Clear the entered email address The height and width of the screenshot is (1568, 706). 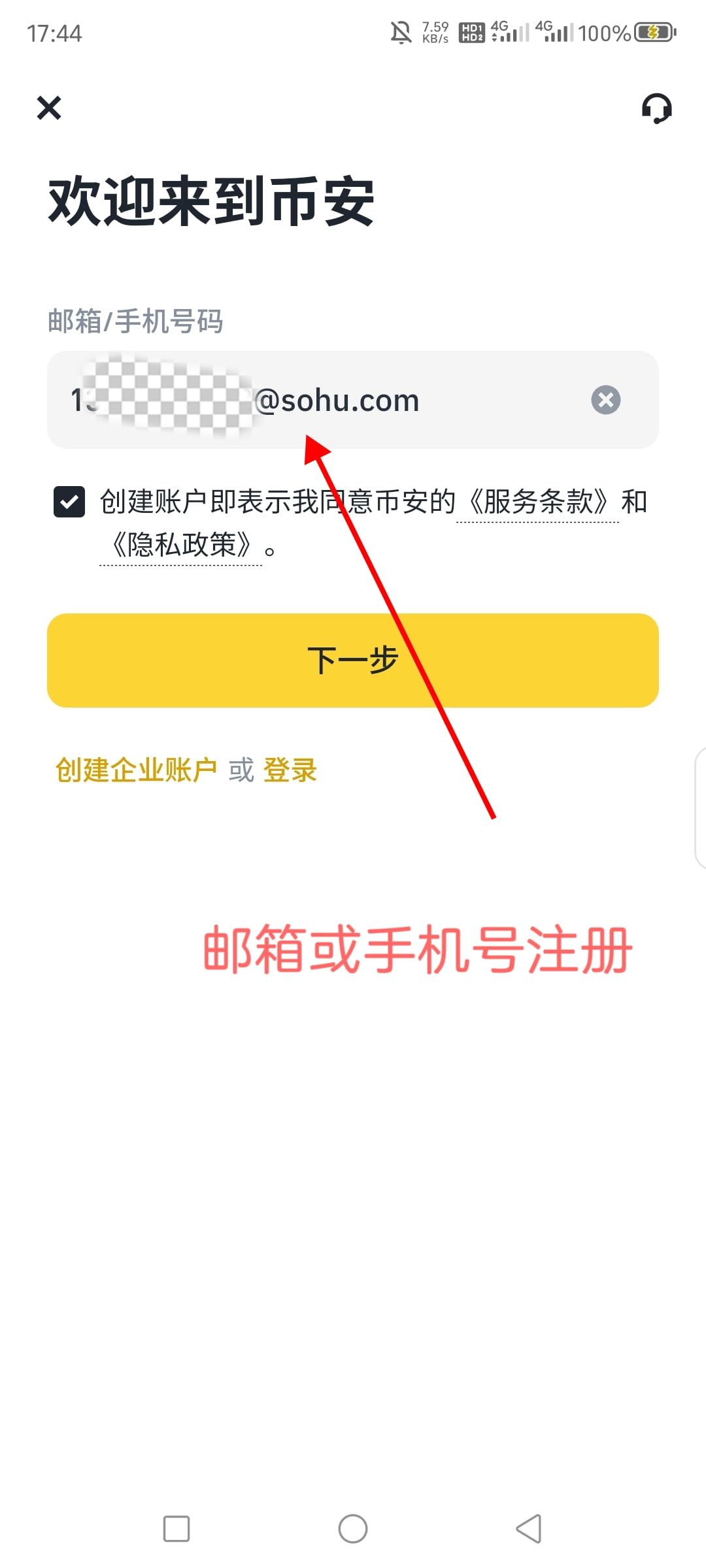tap(606, 400)
